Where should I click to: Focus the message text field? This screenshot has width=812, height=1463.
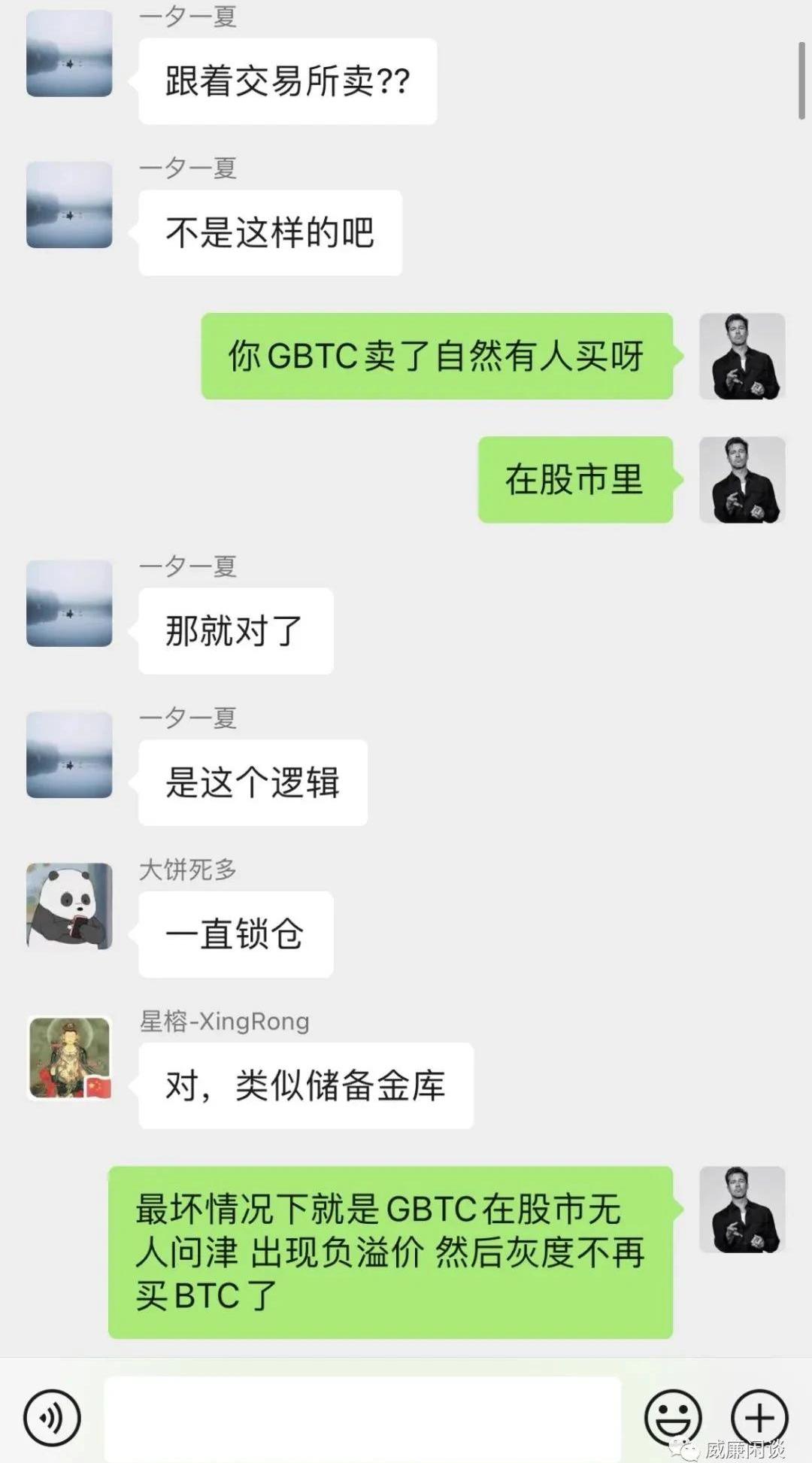[362, 1418]
